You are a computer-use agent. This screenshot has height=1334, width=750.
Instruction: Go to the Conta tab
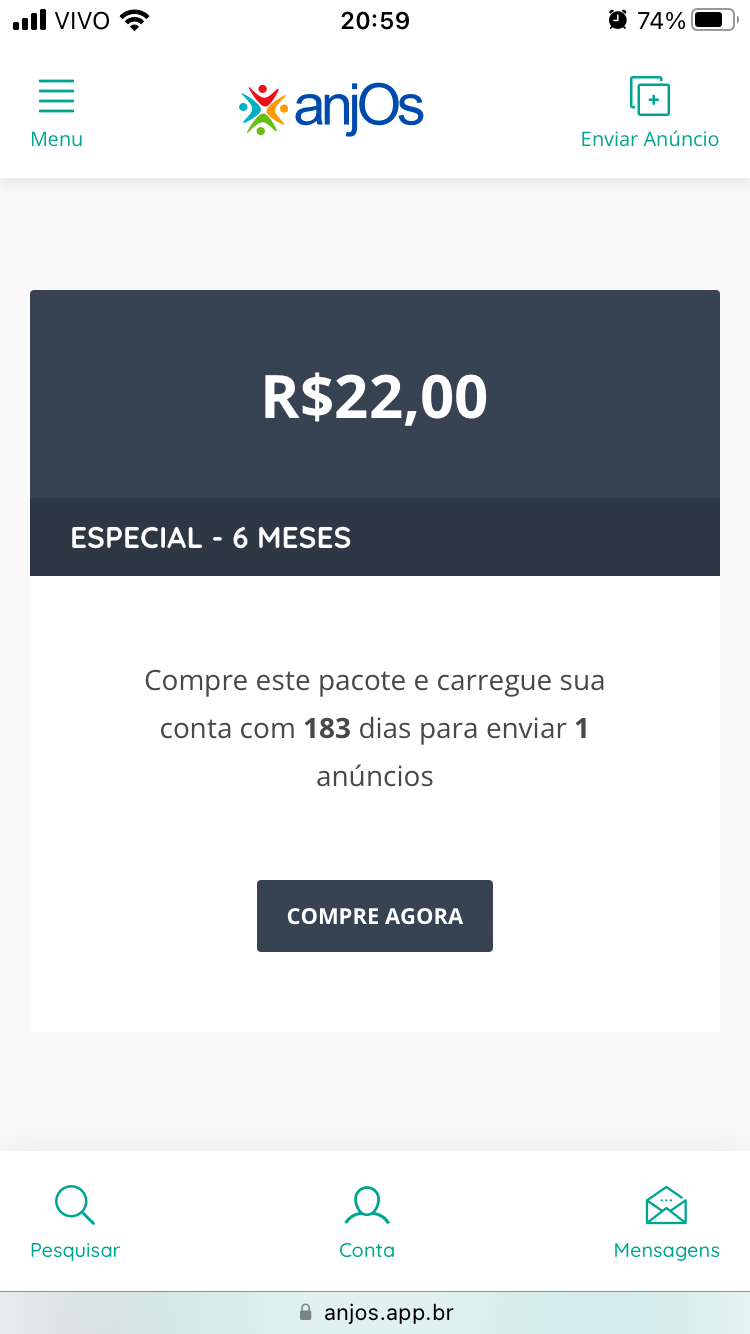pyautogui.click(x=367, y=1222)
